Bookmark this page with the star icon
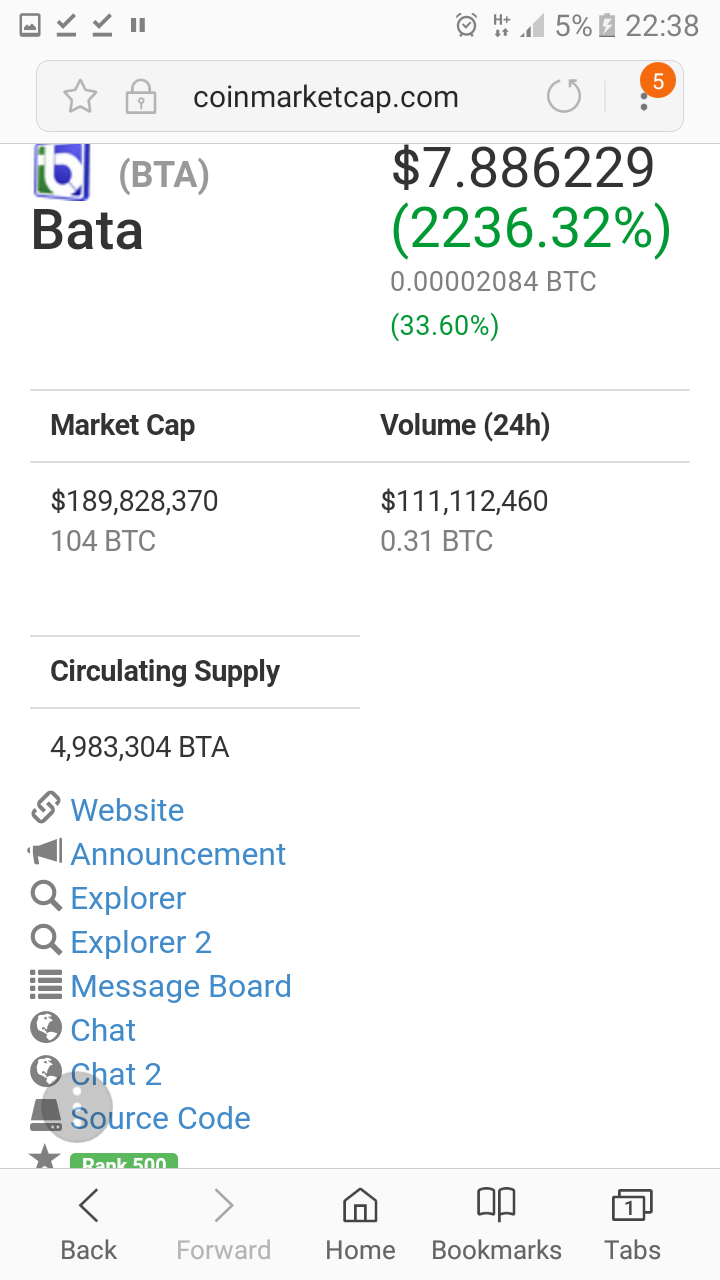 click(80, 97)
